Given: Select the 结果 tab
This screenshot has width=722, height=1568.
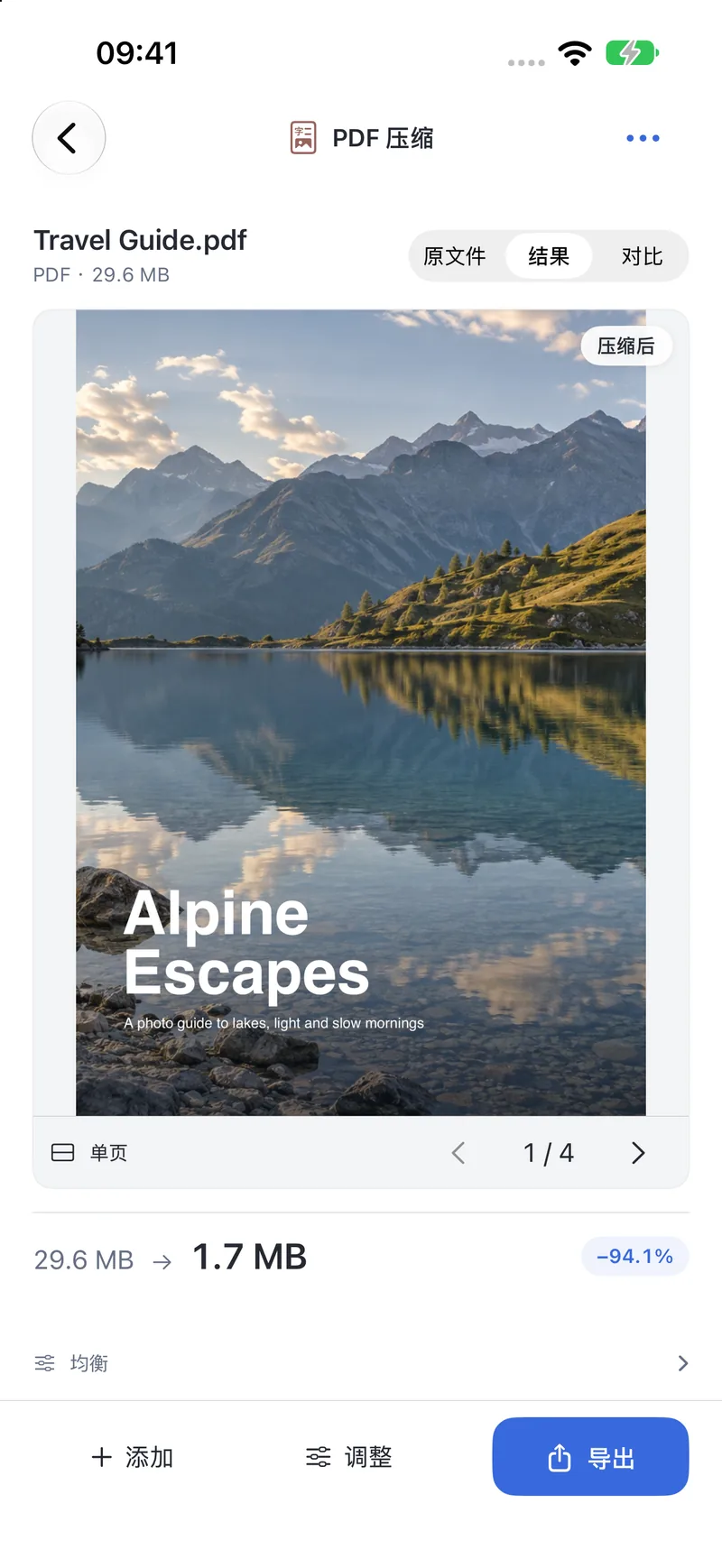Looking at the screenshot, I should tap(549, 256).
